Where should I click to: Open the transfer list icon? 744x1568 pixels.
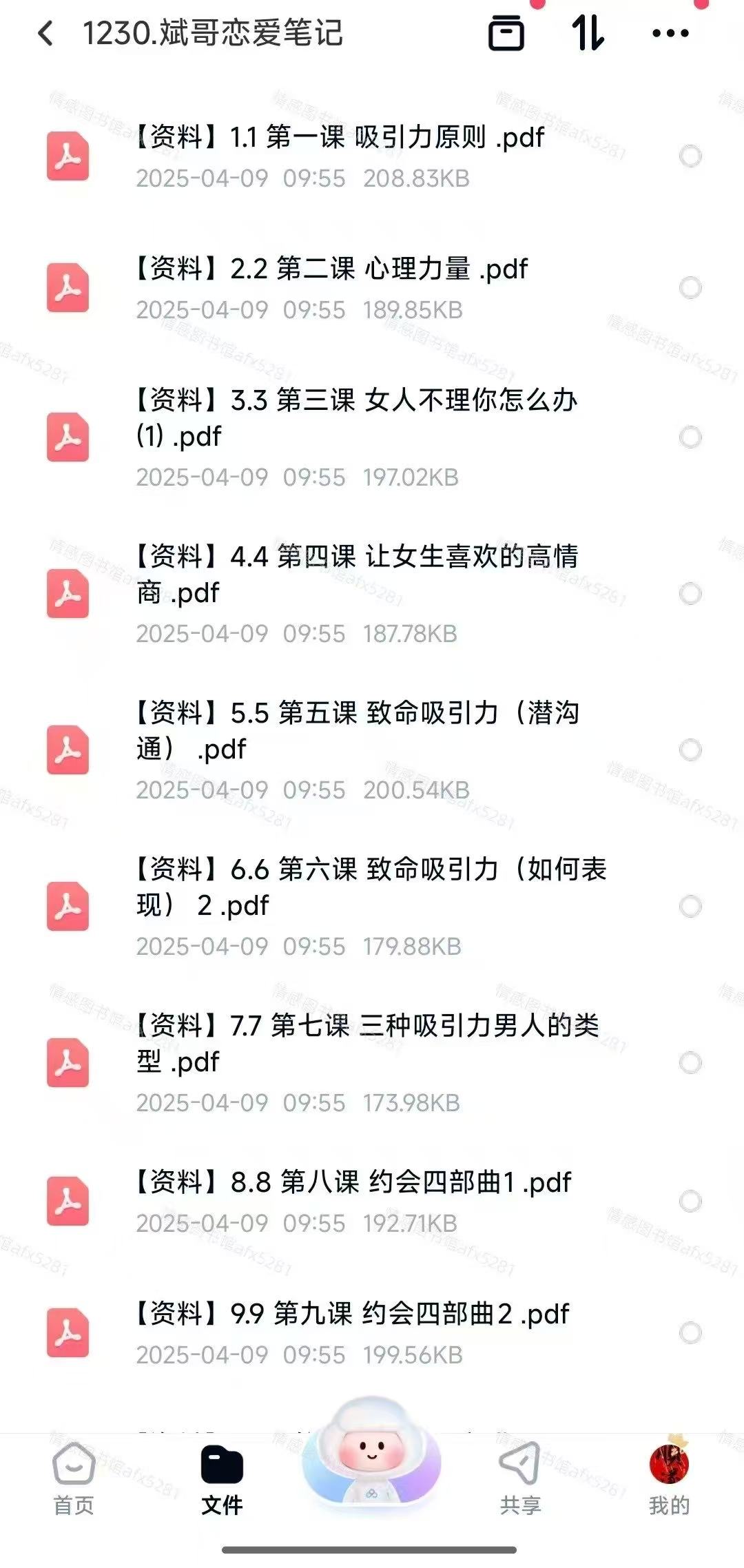pos(506,33)
